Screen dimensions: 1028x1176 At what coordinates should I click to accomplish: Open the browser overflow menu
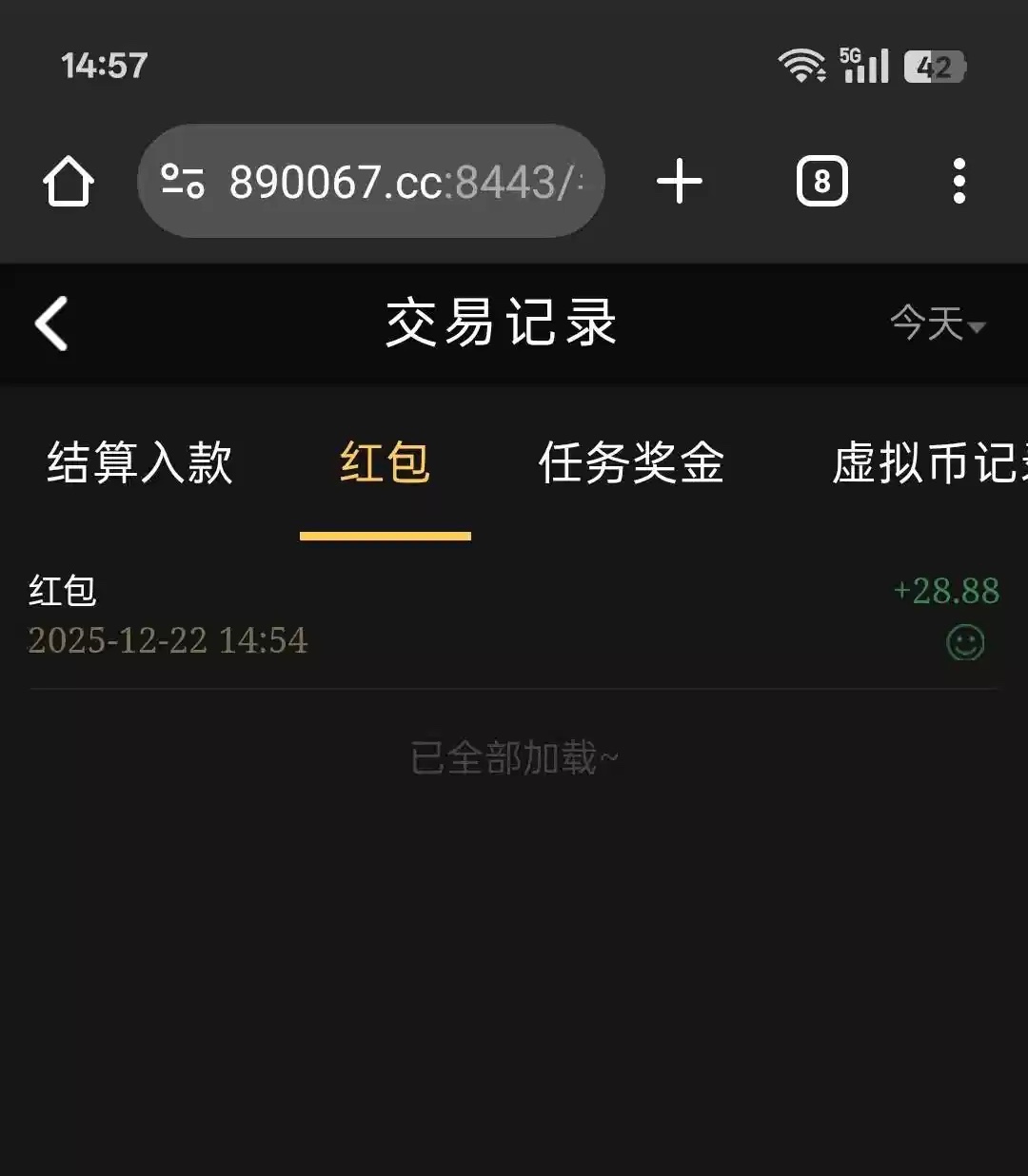pos(959,181)
